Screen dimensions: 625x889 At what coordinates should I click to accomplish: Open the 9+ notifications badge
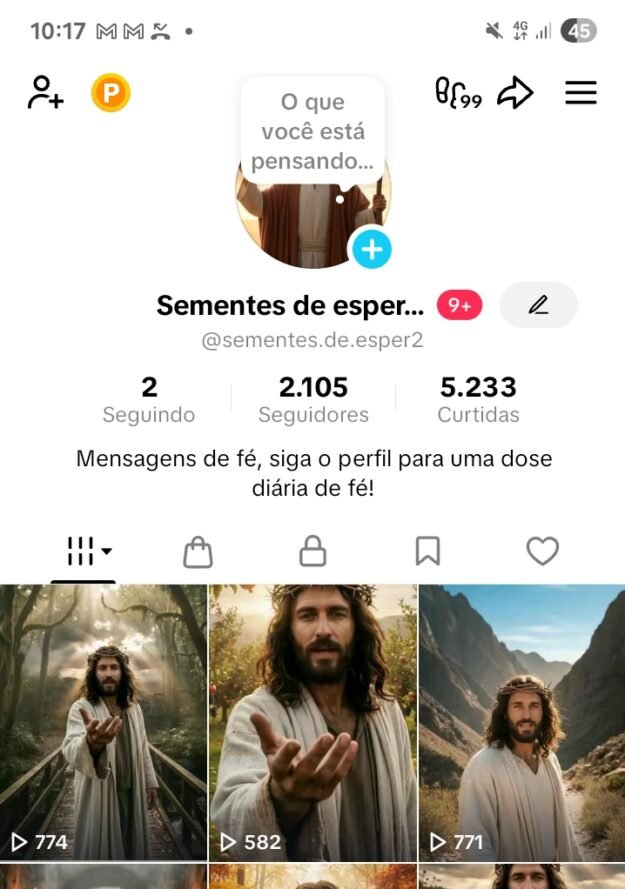click(459, 306)
